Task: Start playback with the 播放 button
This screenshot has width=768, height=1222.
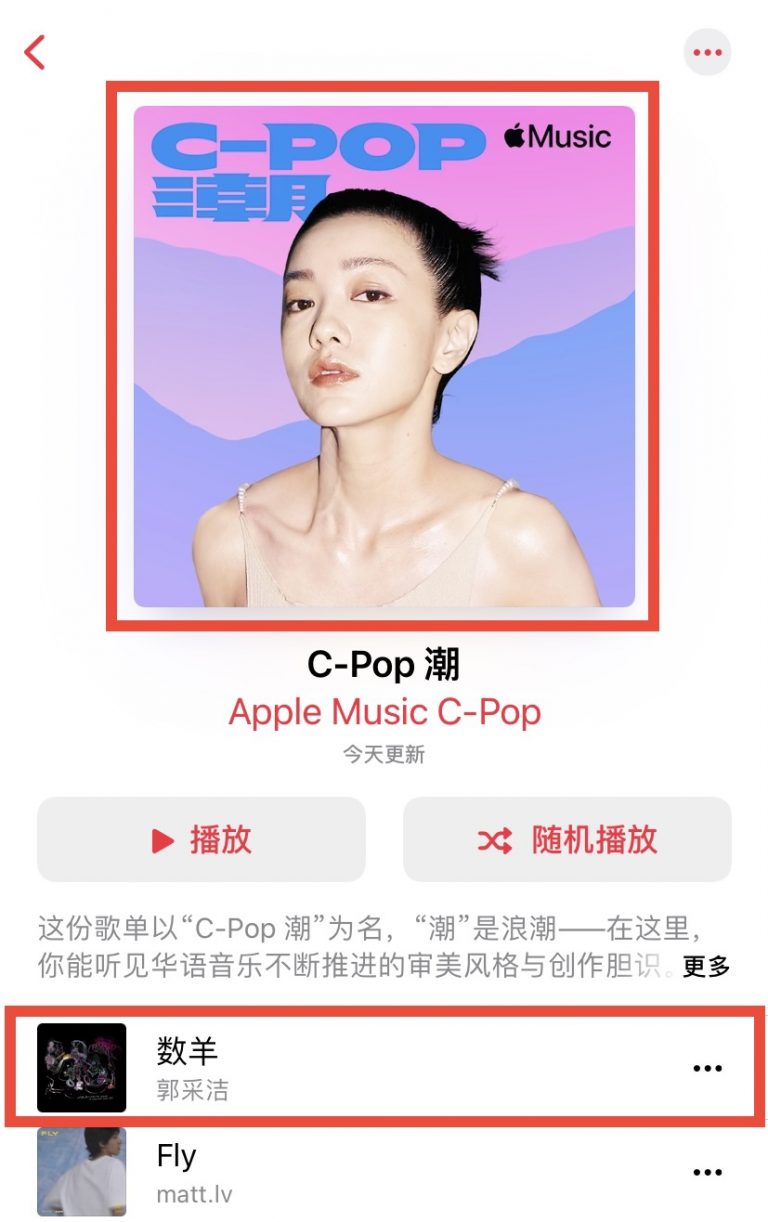Action: tap(201, 840)
